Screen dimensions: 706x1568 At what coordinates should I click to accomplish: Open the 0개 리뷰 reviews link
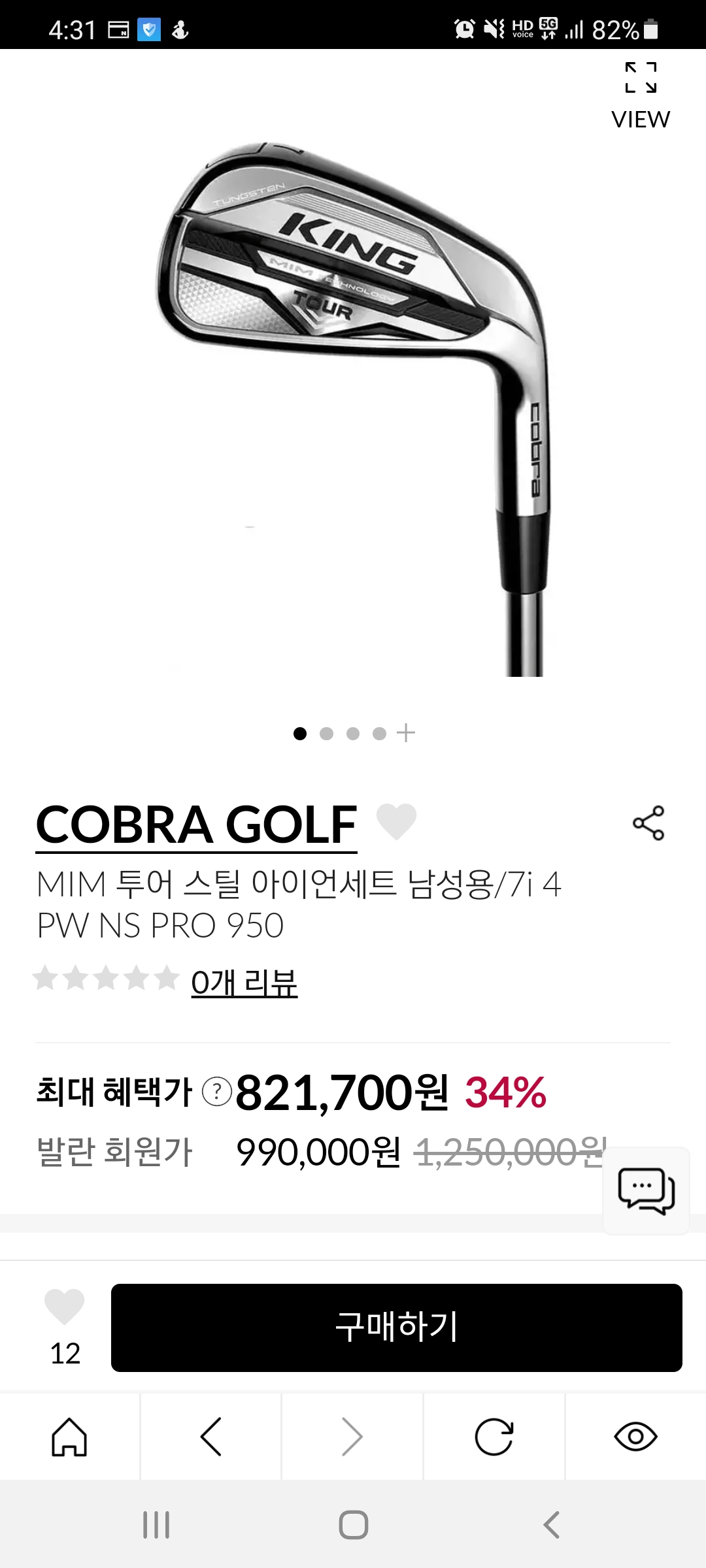244,983
